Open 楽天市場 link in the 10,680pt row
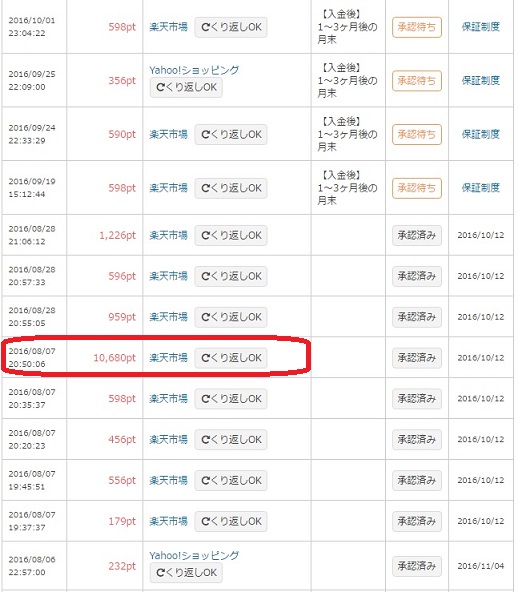The height and width of the screenshot is (592, 518). coord(168,358)
